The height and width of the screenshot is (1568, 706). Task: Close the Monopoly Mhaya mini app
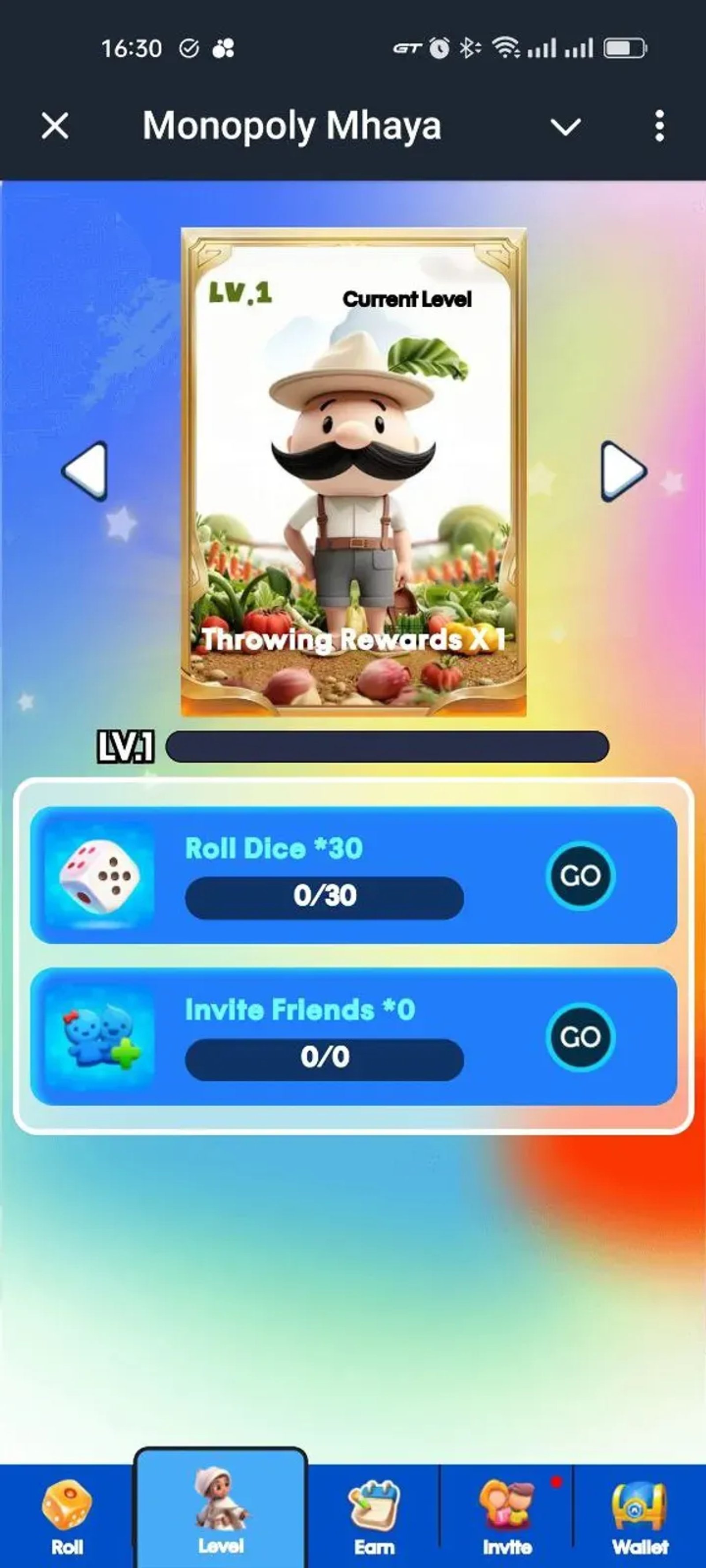(55, 126)
